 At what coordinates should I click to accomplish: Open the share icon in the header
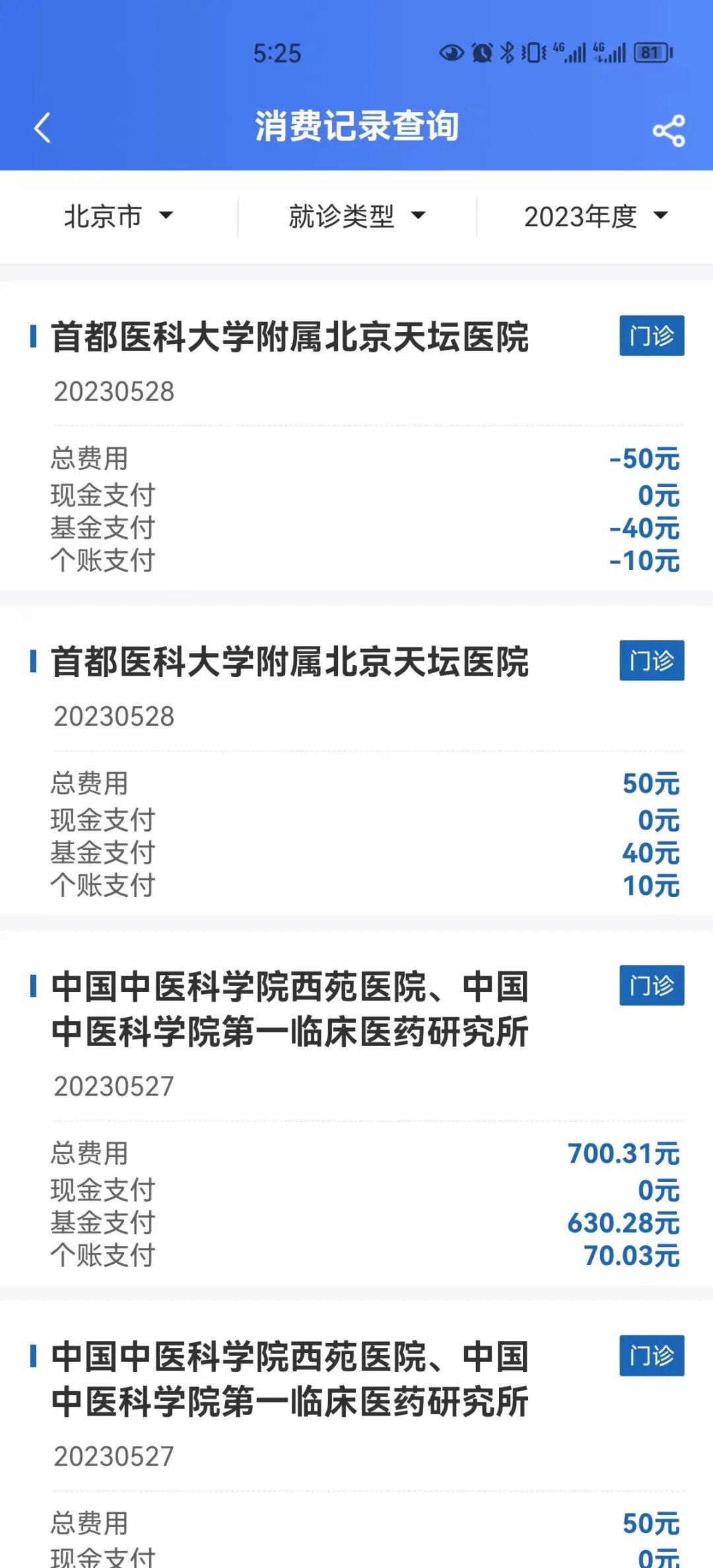(667, 129)
